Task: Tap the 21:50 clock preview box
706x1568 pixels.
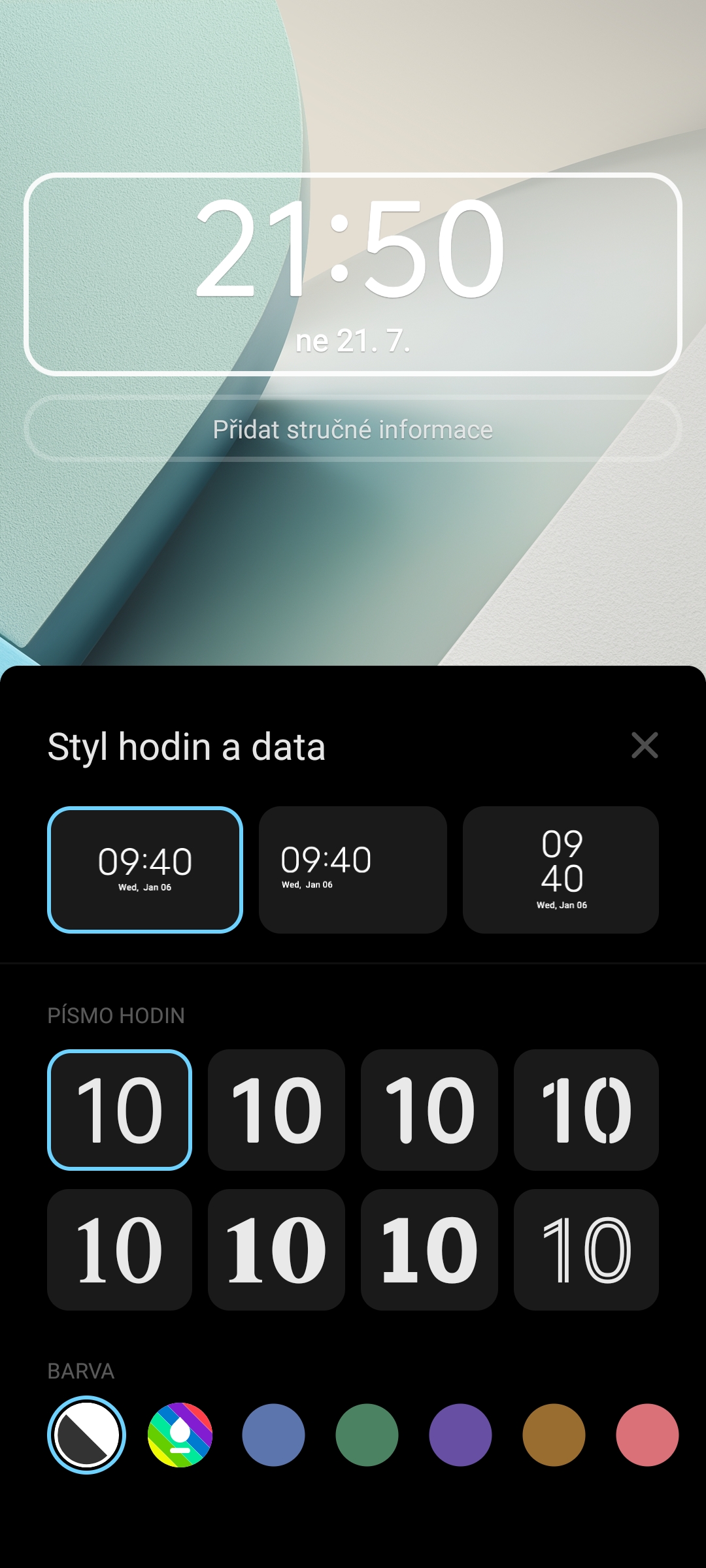Action: click(353, 274)
